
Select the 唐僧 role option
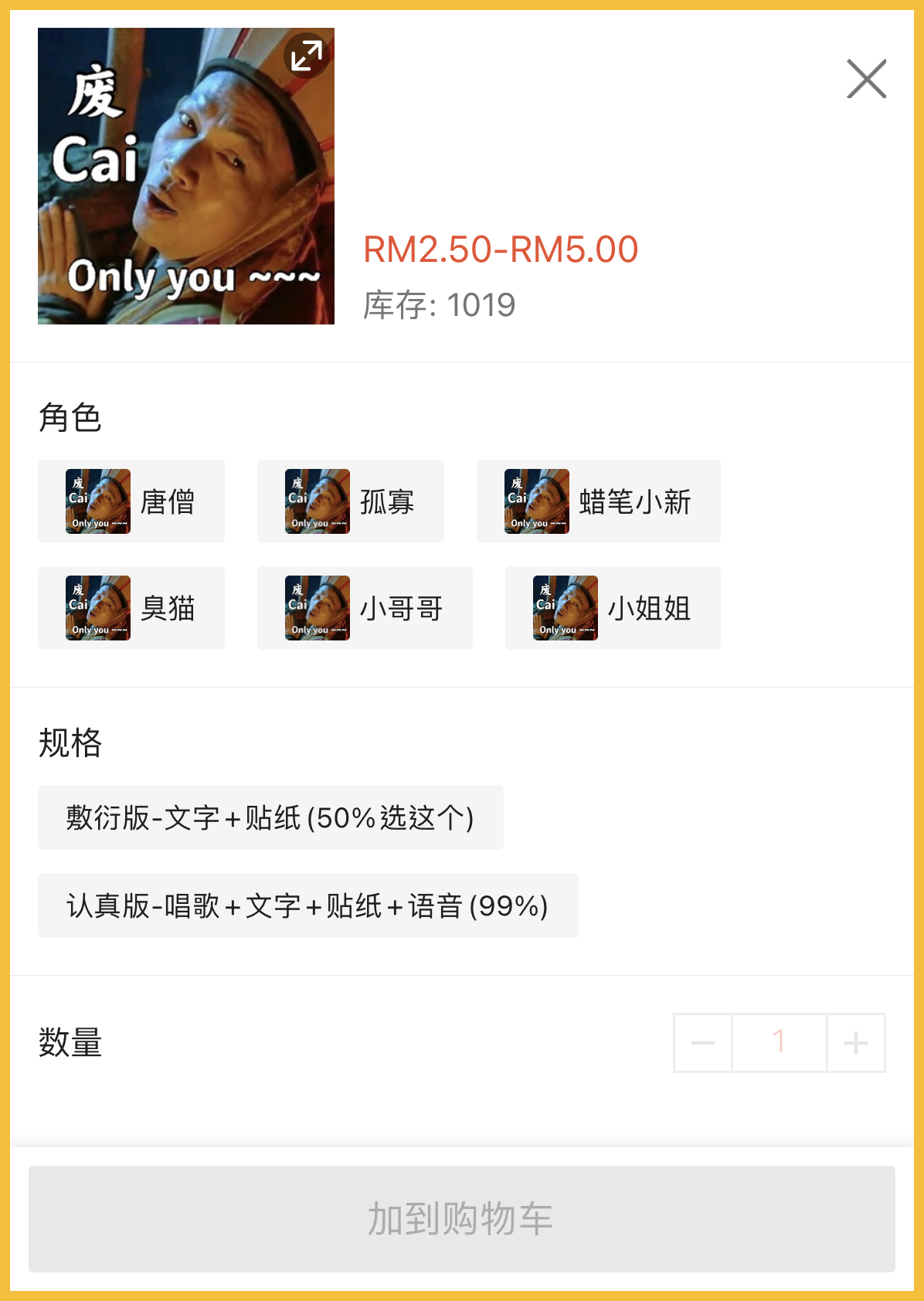tap(131, 501)
